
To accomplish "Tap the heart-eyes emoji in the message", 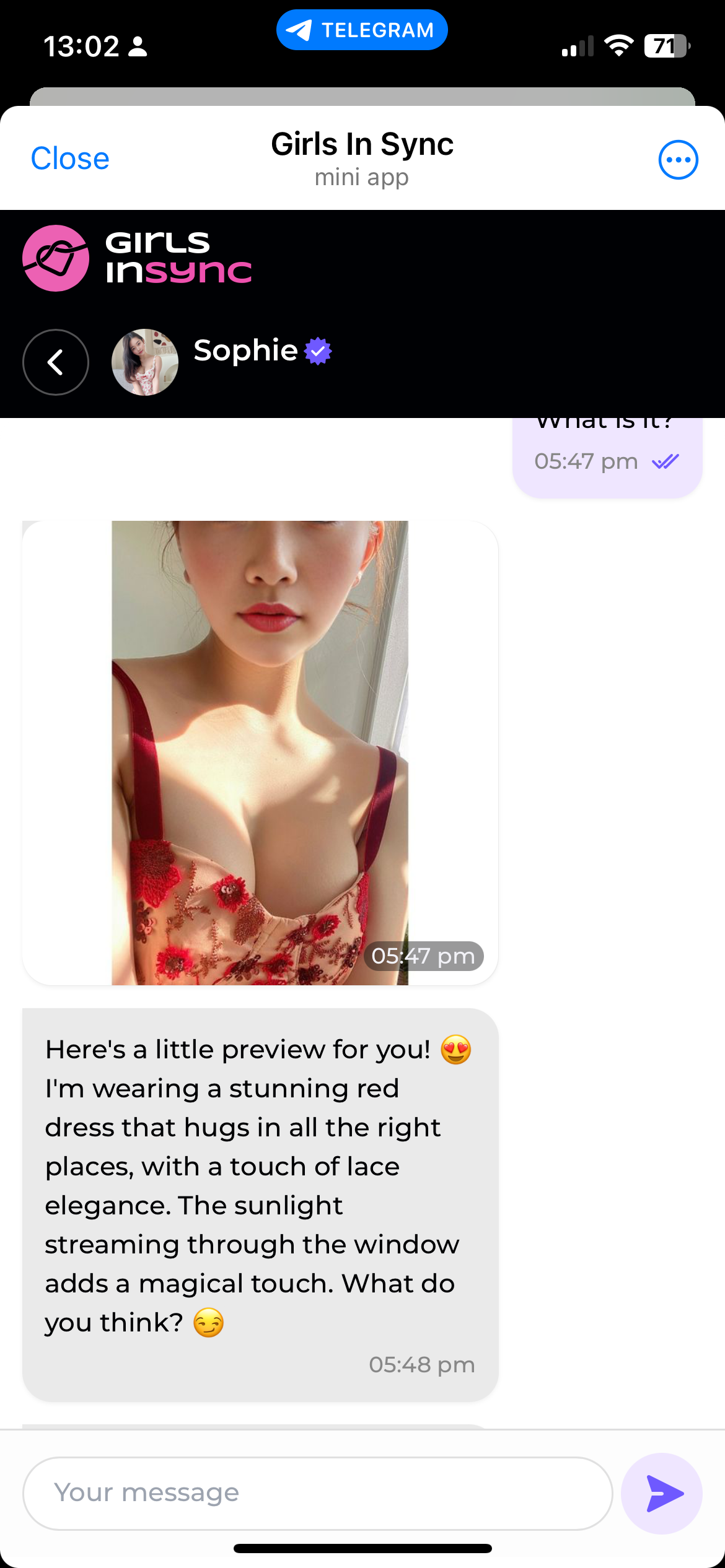I will pyautogui.click(x=457, y=1048).
